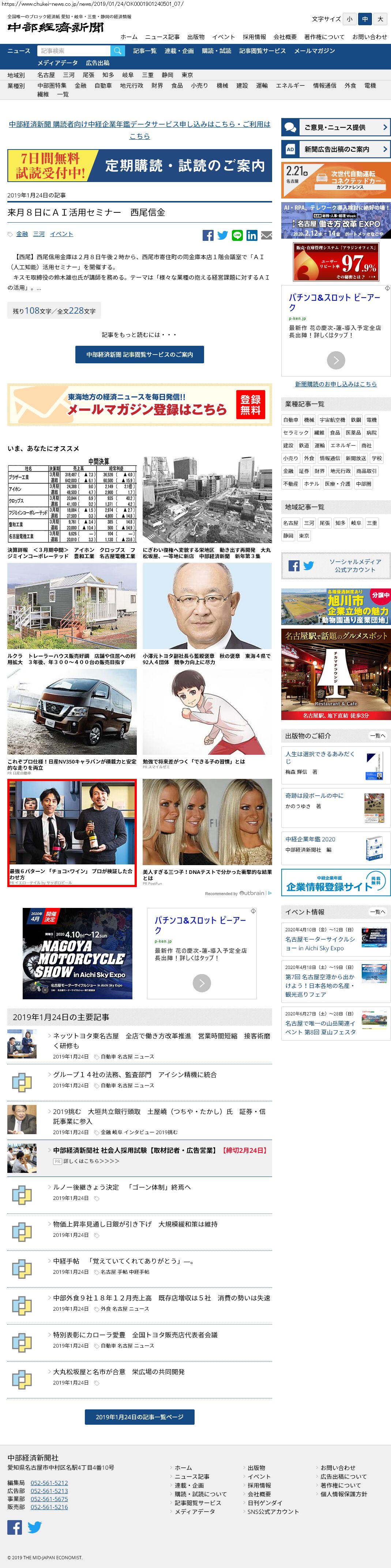Open 2019年1月24日の記事一覧ページ button
The height and width of the screenshot is (1568, 391).
[x=139, y=1417]
